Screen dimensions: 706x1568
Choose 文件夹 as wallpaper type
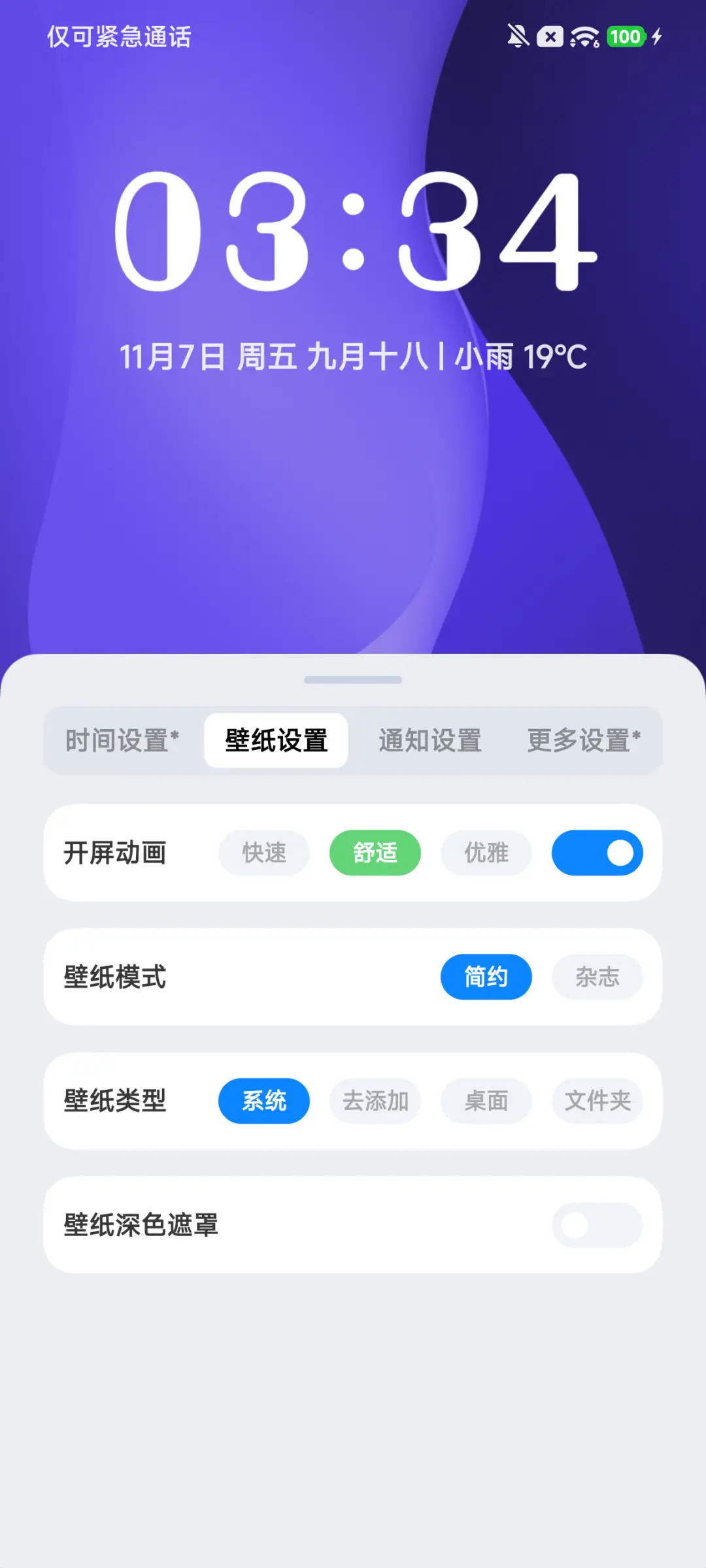[x=598, y=1101]
